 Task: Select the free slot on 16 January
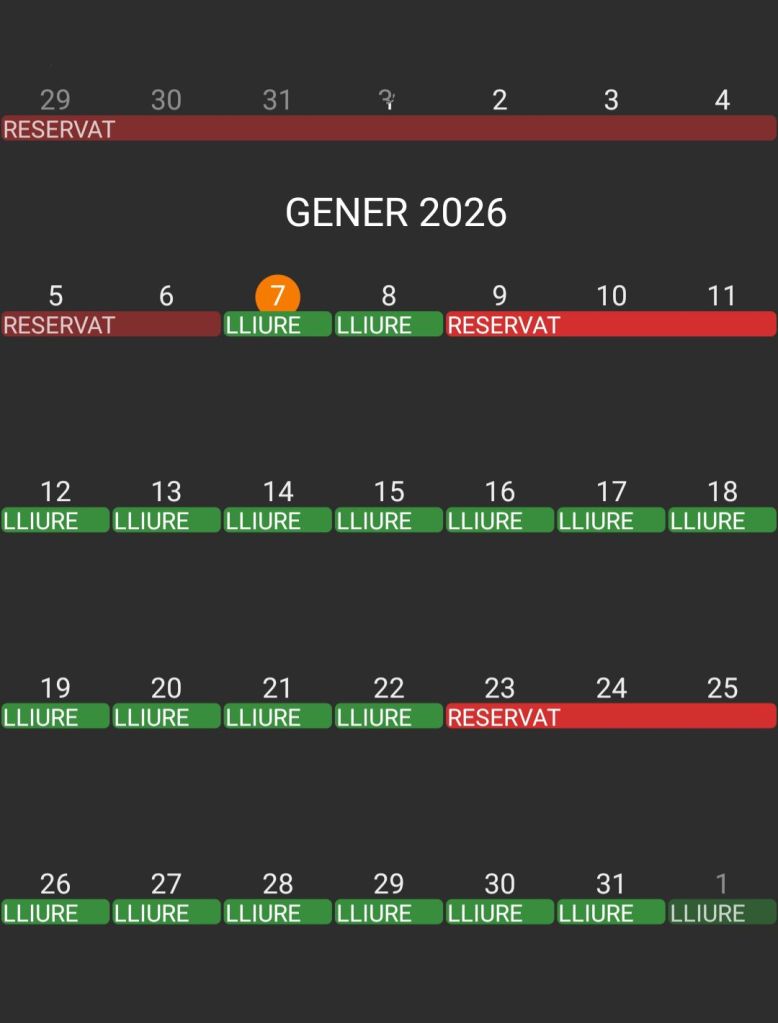coord(499,521)
